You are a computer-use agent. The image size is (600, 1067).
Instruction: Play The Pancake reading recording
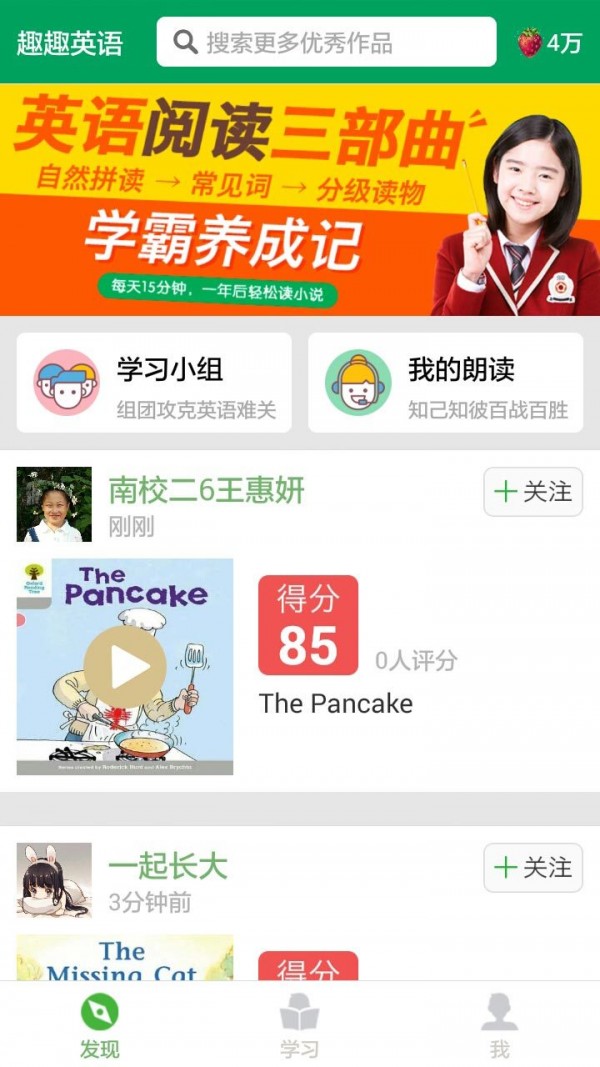(x=125, y=667)
